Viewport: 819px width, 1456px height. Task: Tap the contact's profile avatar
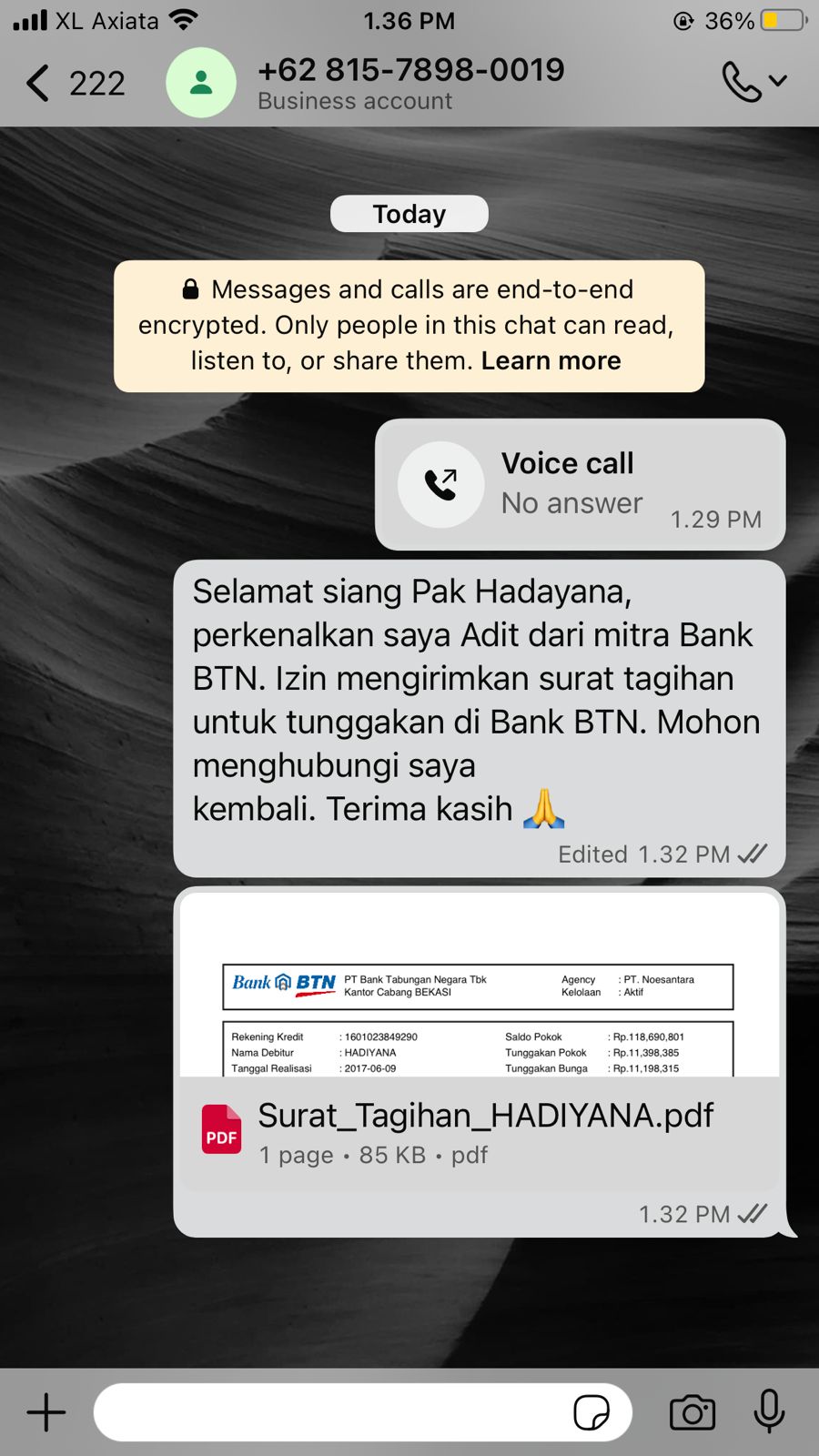pyautogui.click(x=201, y=83)
